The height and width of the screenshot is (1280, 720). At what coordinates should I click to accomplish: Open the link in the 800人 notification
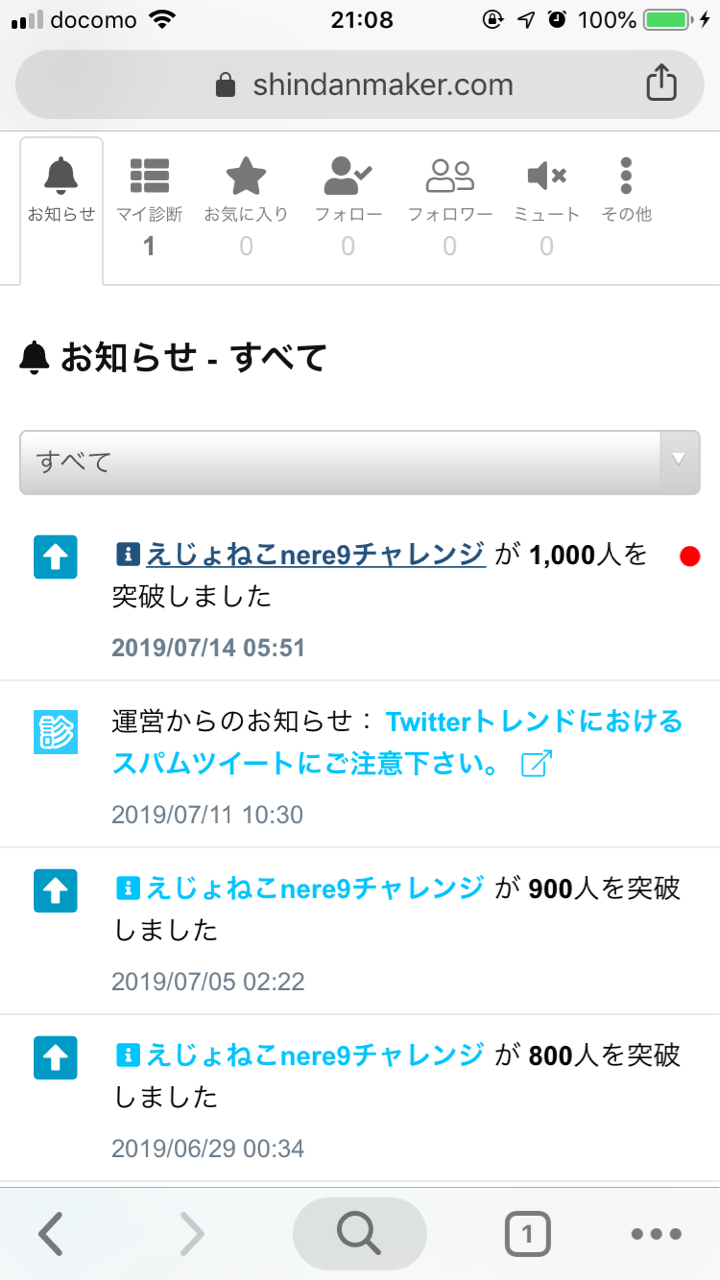tap(316, 1054)
